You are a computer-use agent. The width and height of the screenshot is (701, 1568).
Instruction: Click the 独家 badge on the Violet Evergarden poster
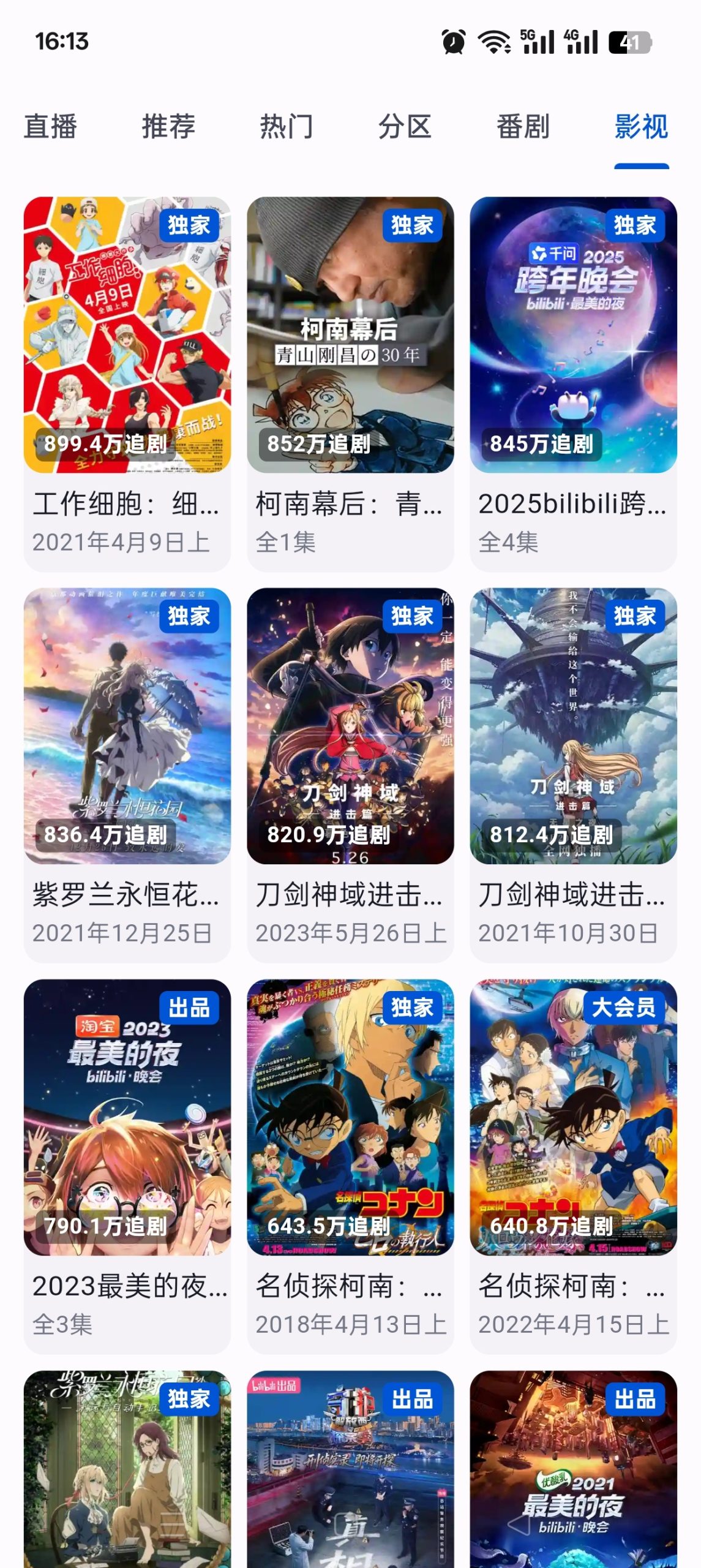[x=189, y=618]
